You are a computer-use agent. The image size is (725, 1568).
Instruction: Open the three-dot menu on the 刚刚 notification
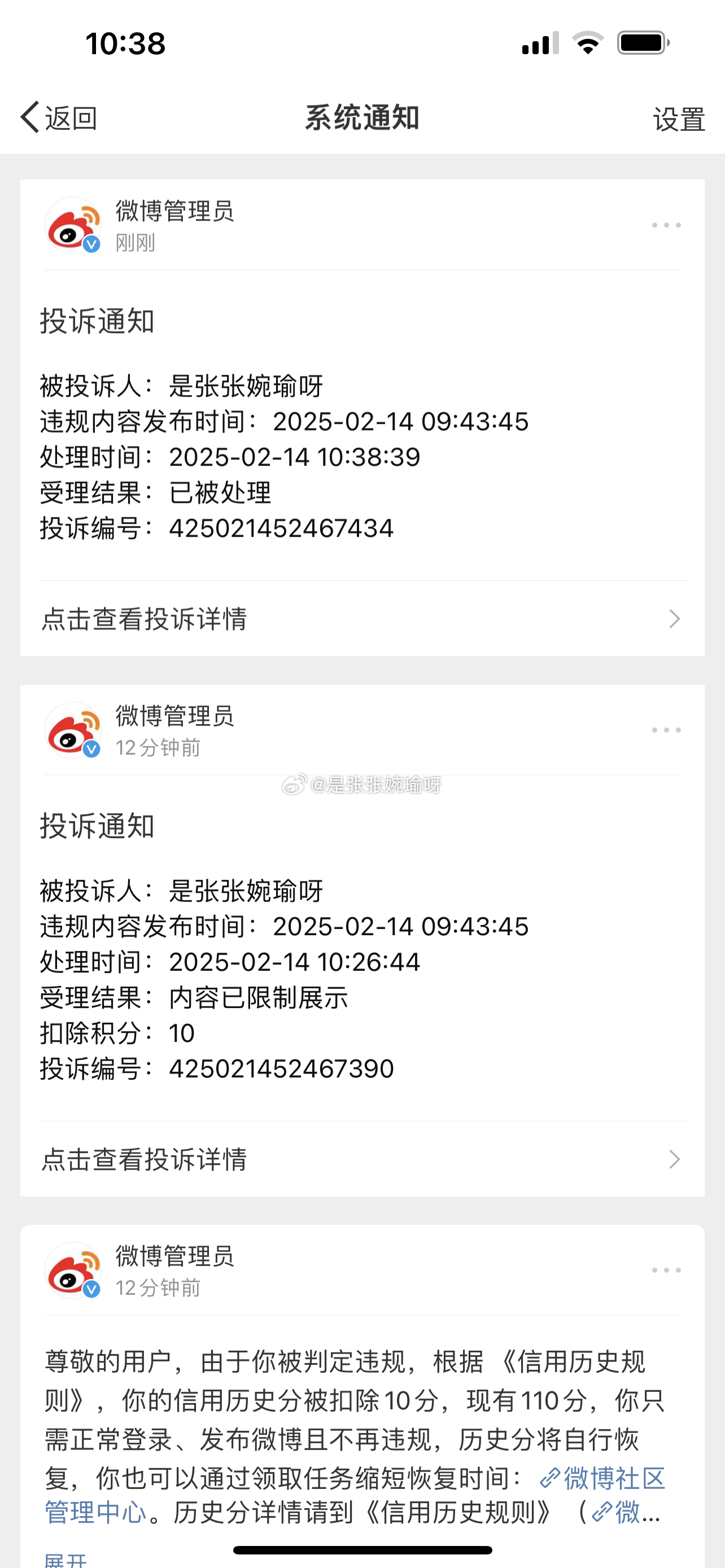point(666,225)
